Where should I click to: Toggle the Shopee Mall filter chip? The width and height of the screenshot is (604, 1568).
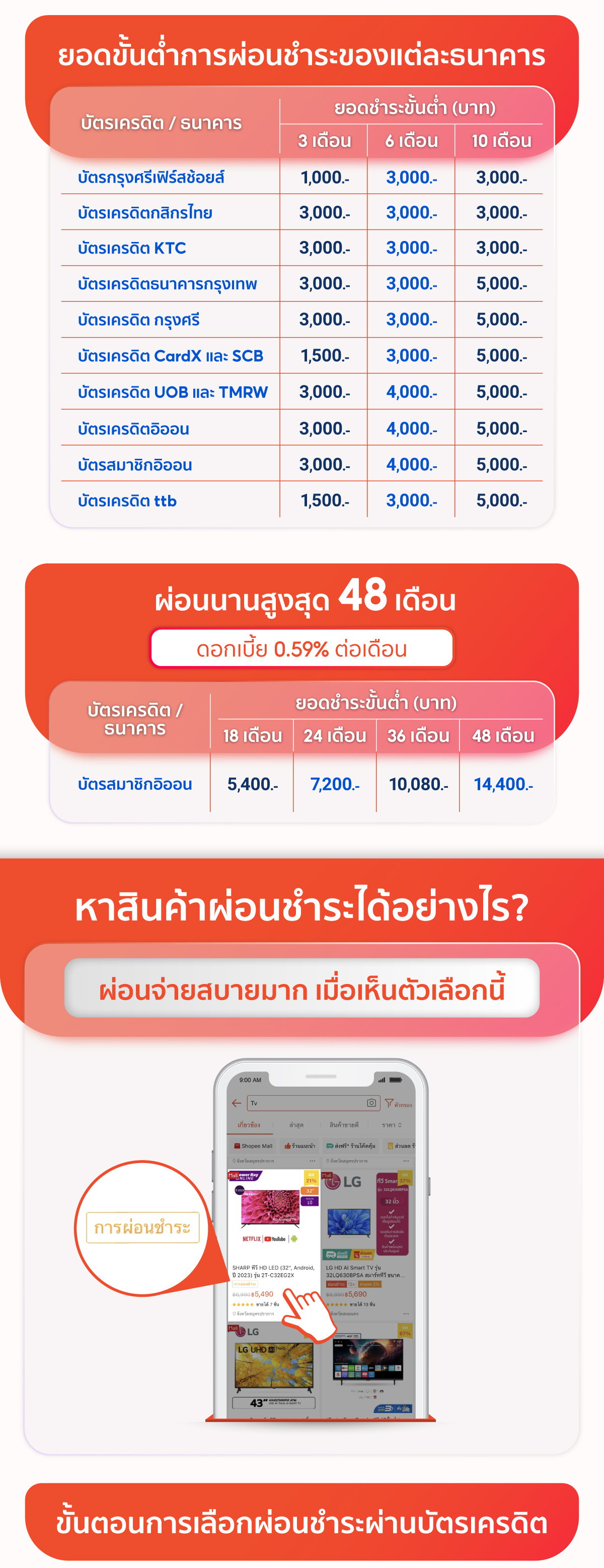coord(253,1145)
